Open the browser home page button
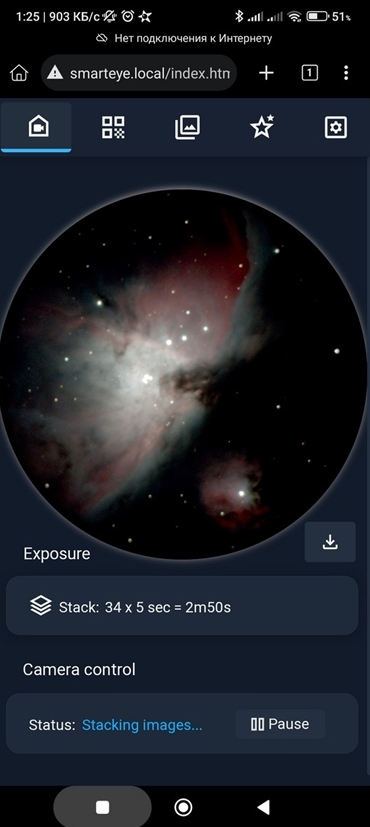 pos(19,73)
